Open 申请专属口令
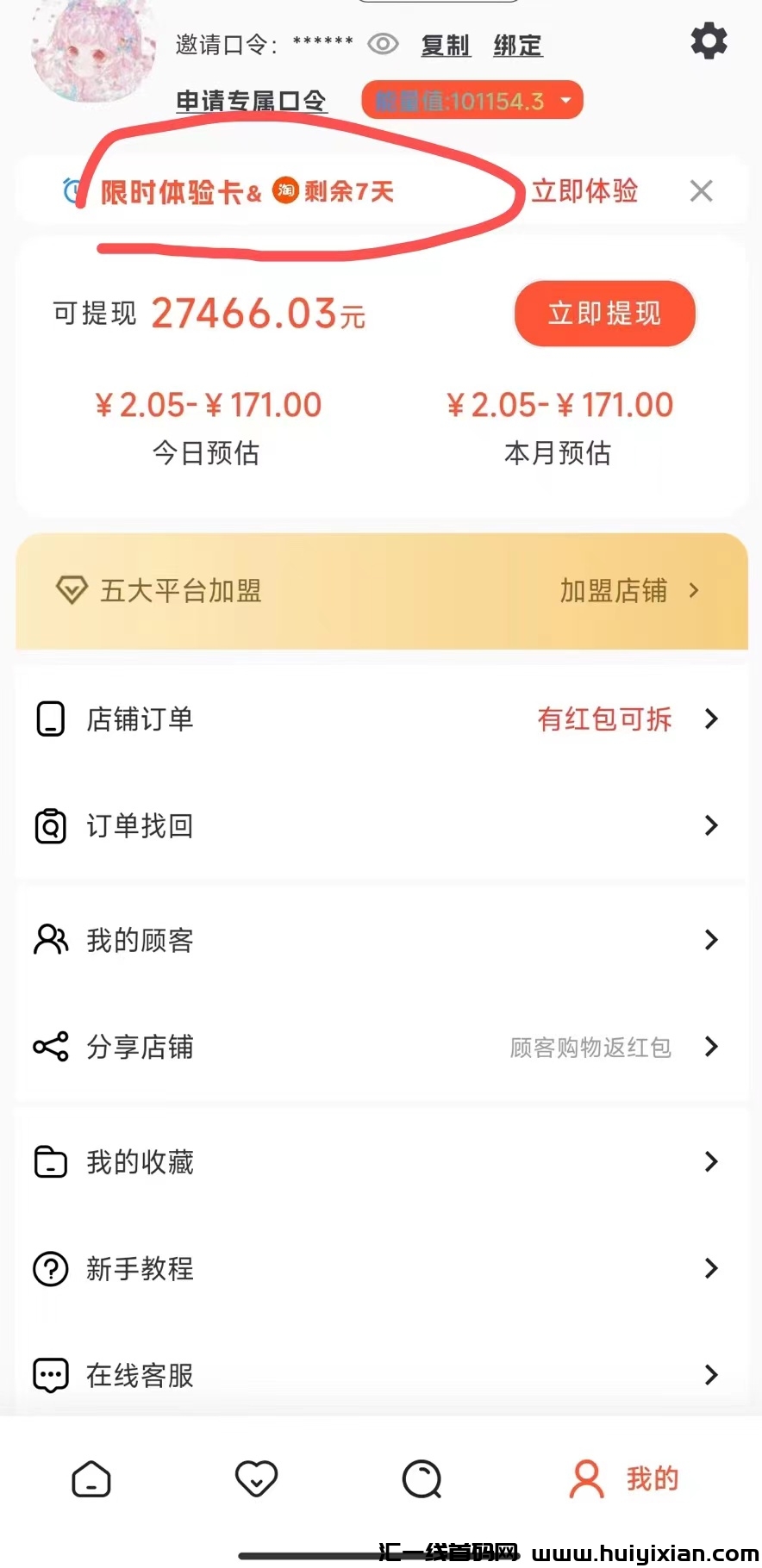Screen dimensions: 762x1568 tap(251, 101)
